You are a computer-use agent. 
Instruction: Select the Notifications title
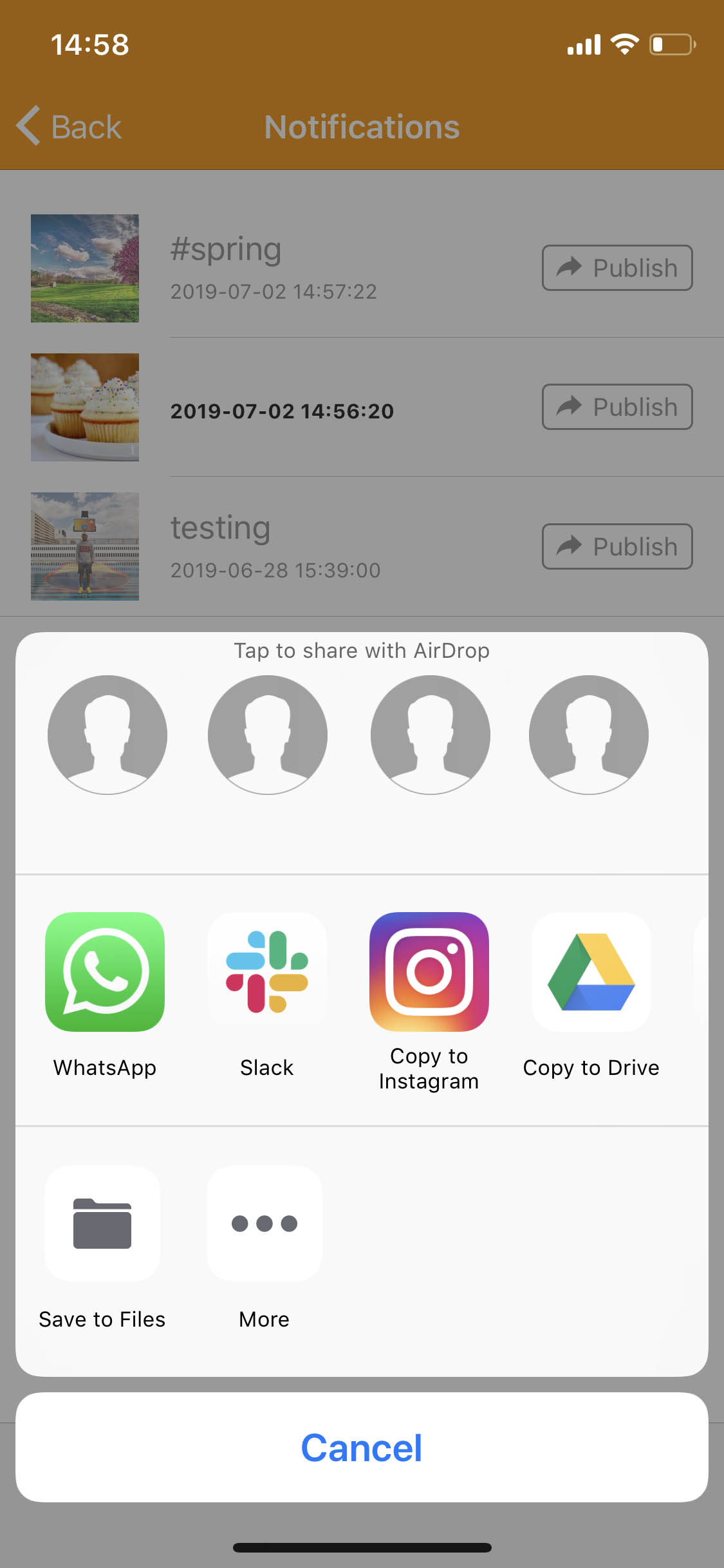click(x=361, y=126)
